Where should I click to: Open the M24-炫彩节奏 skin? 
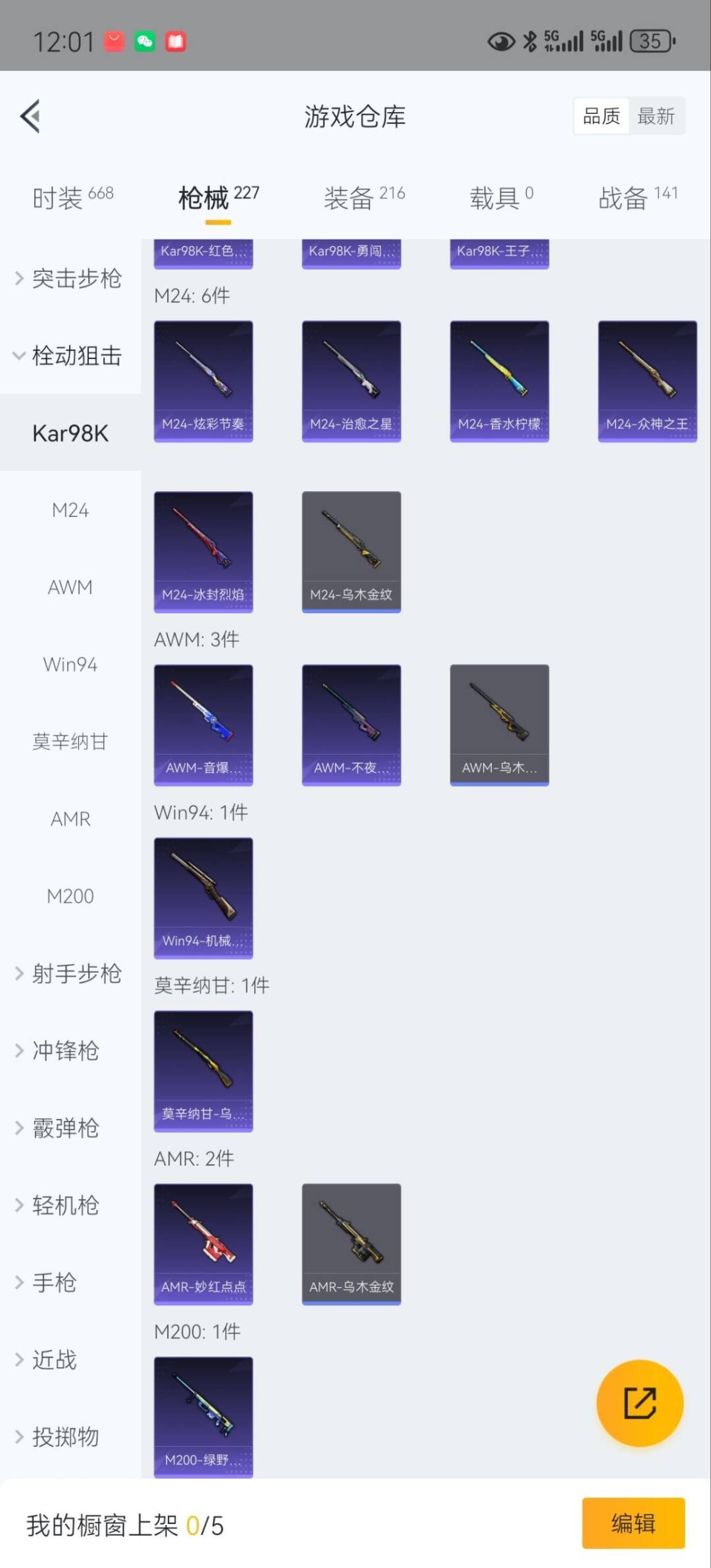coord(203,381)
